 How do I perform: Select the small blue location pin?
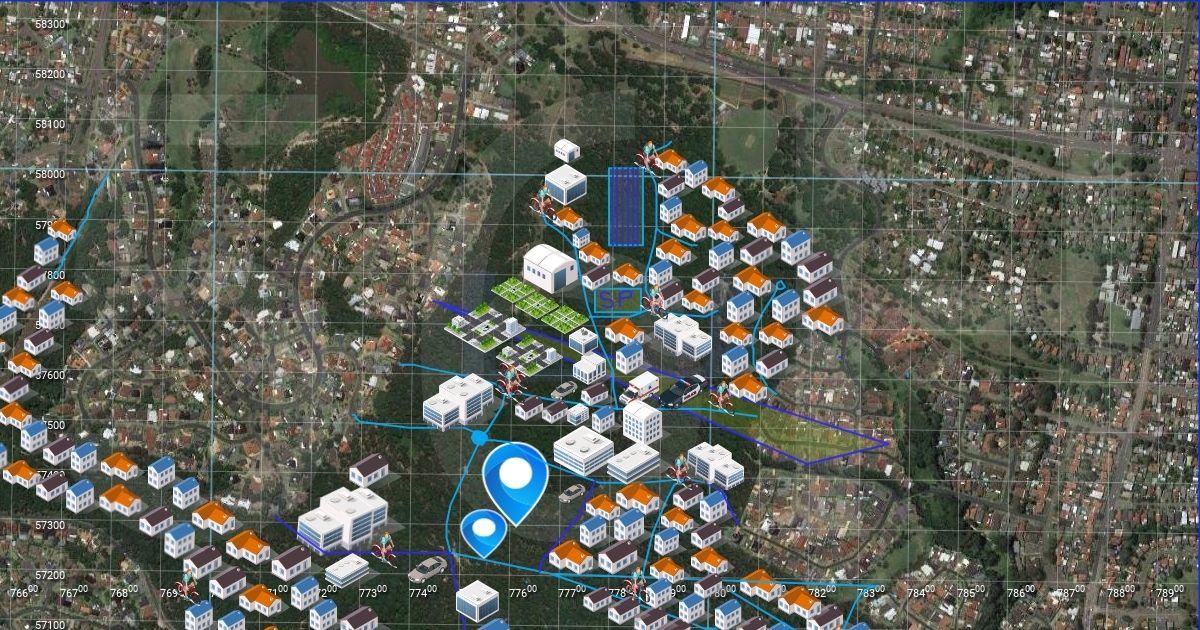[483, 528]
